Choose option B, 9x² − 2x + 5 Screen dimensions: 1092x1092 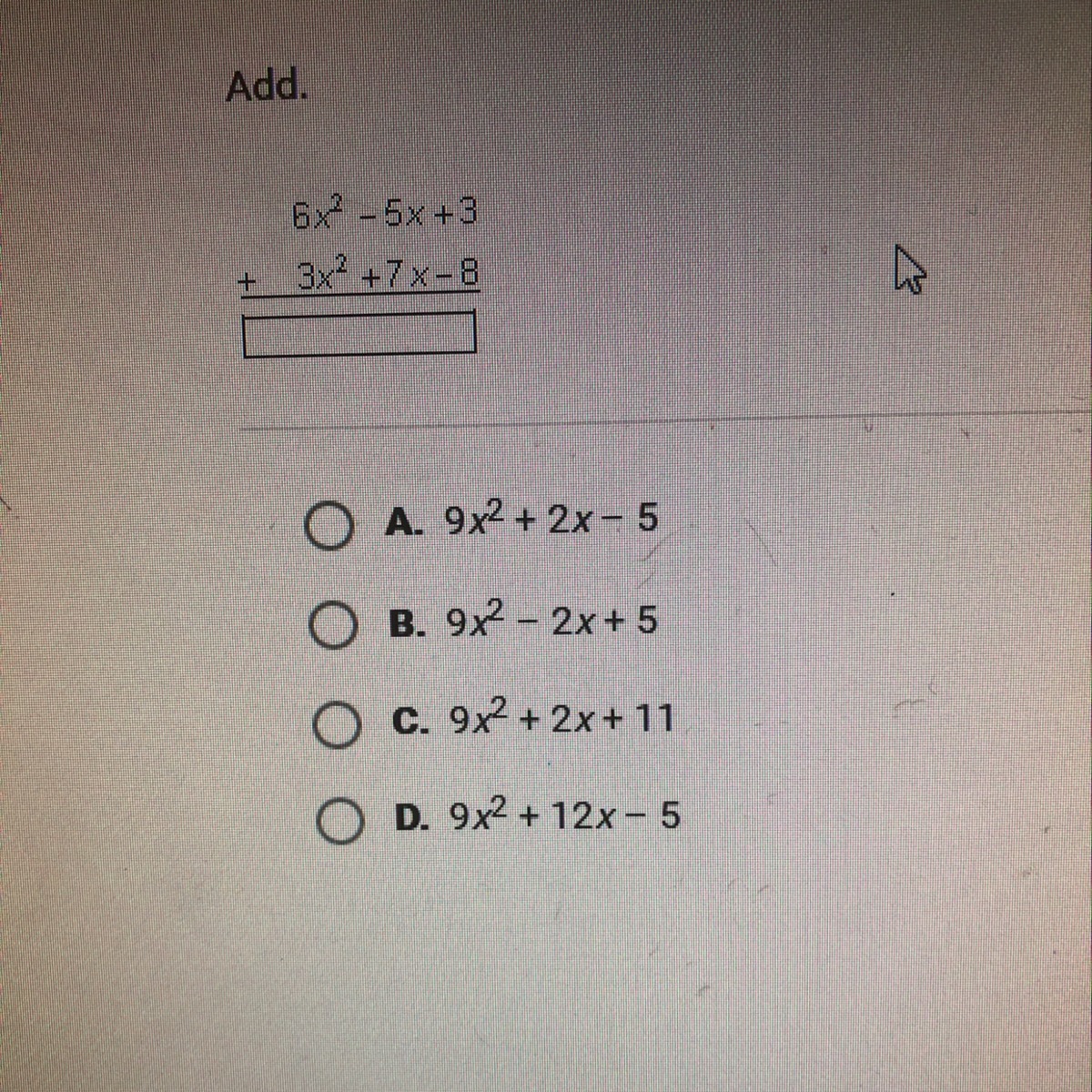tap(331, 626)
